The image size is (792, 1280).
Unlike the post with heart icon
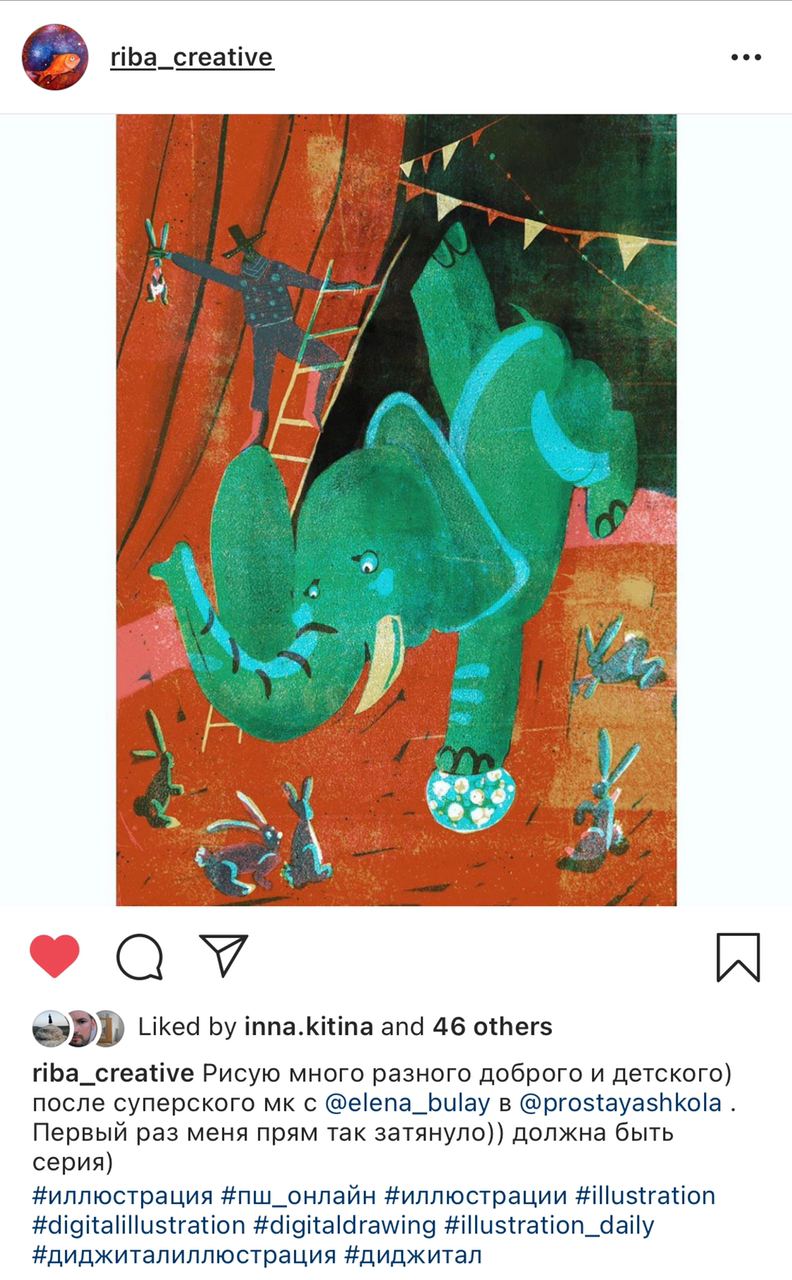[x=55, y=957]
